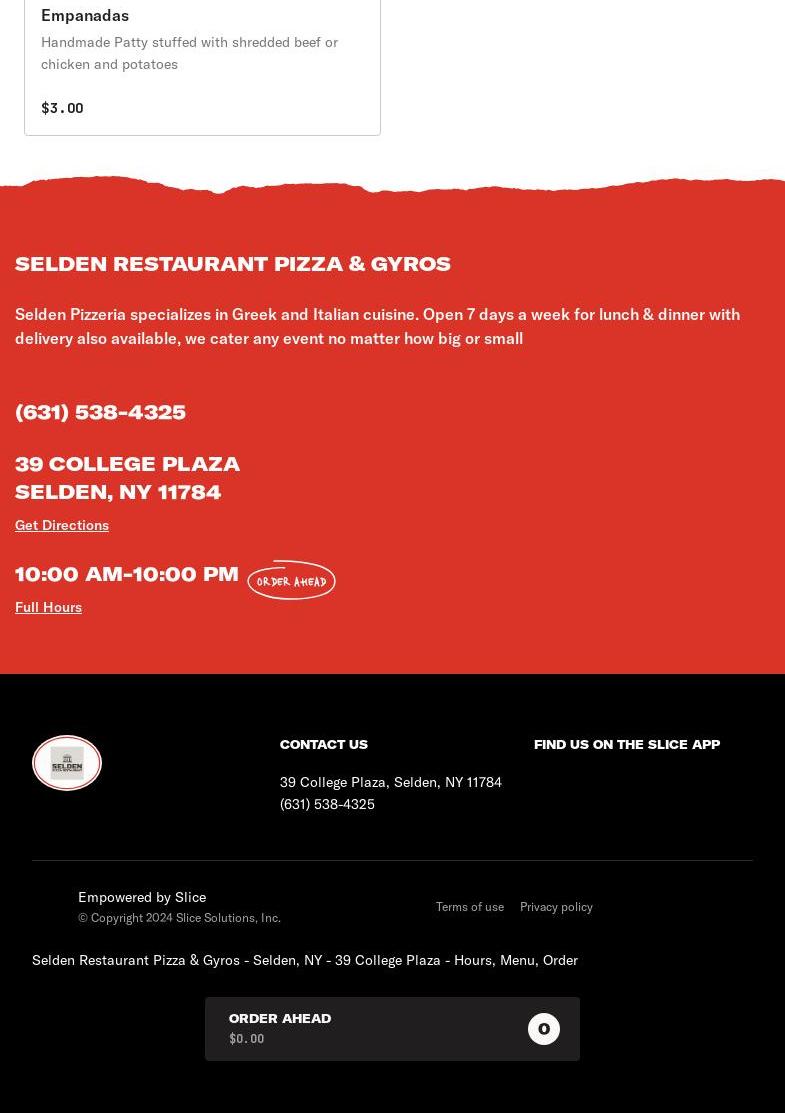The width and height of the screenshot is (785, 1113).
Task: Open the Order Ahead cart bar
Action: click(x=391, y=1028)
